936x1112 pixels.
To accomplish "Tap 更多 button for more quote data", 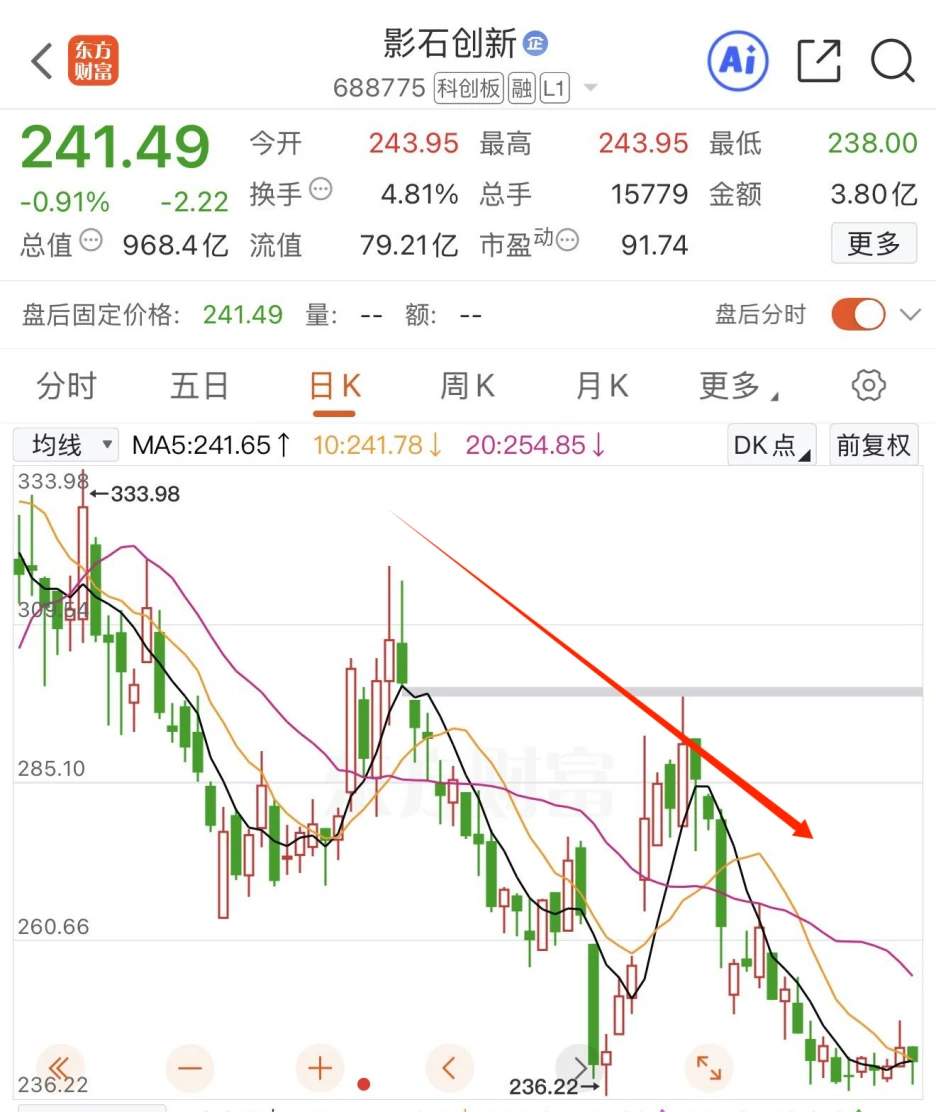I will 874,243.
